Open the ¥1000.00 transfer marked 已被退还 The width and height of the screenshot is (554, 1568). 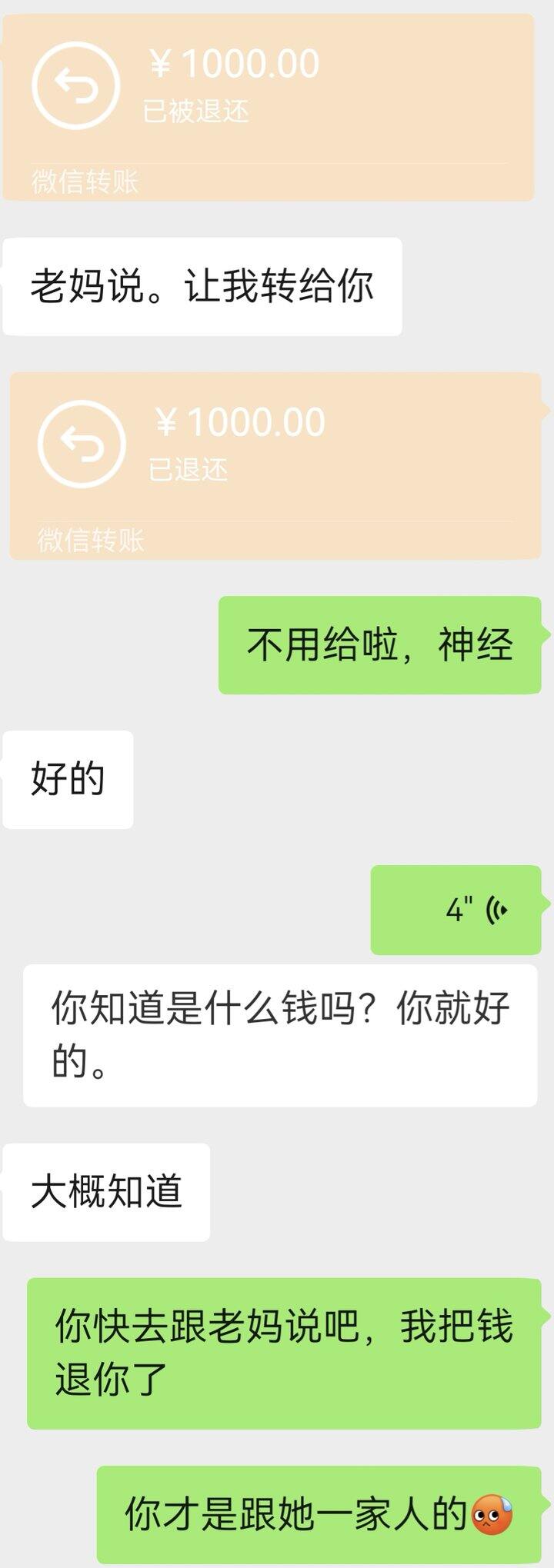268,108
